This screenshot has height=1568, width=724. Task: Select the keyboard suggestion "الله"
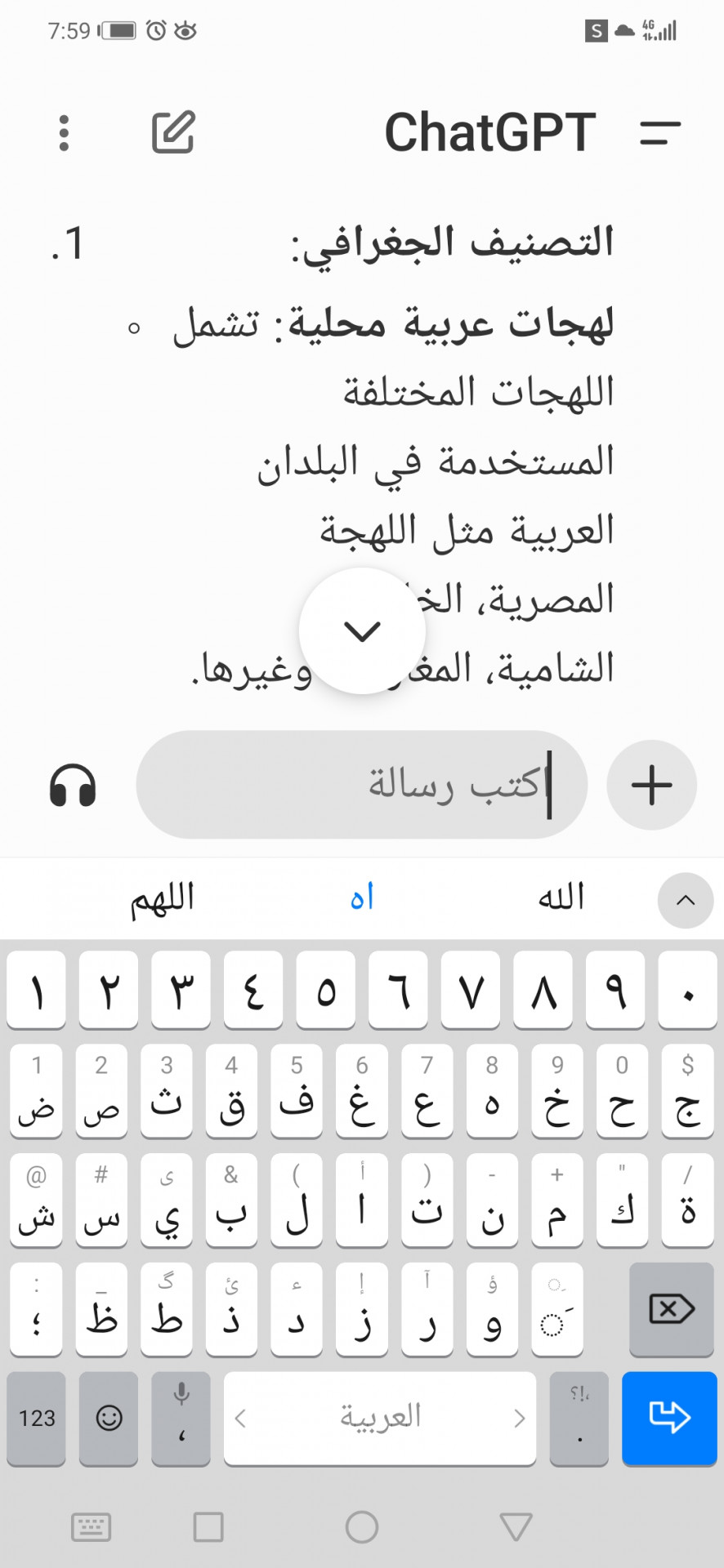[561, 898]
